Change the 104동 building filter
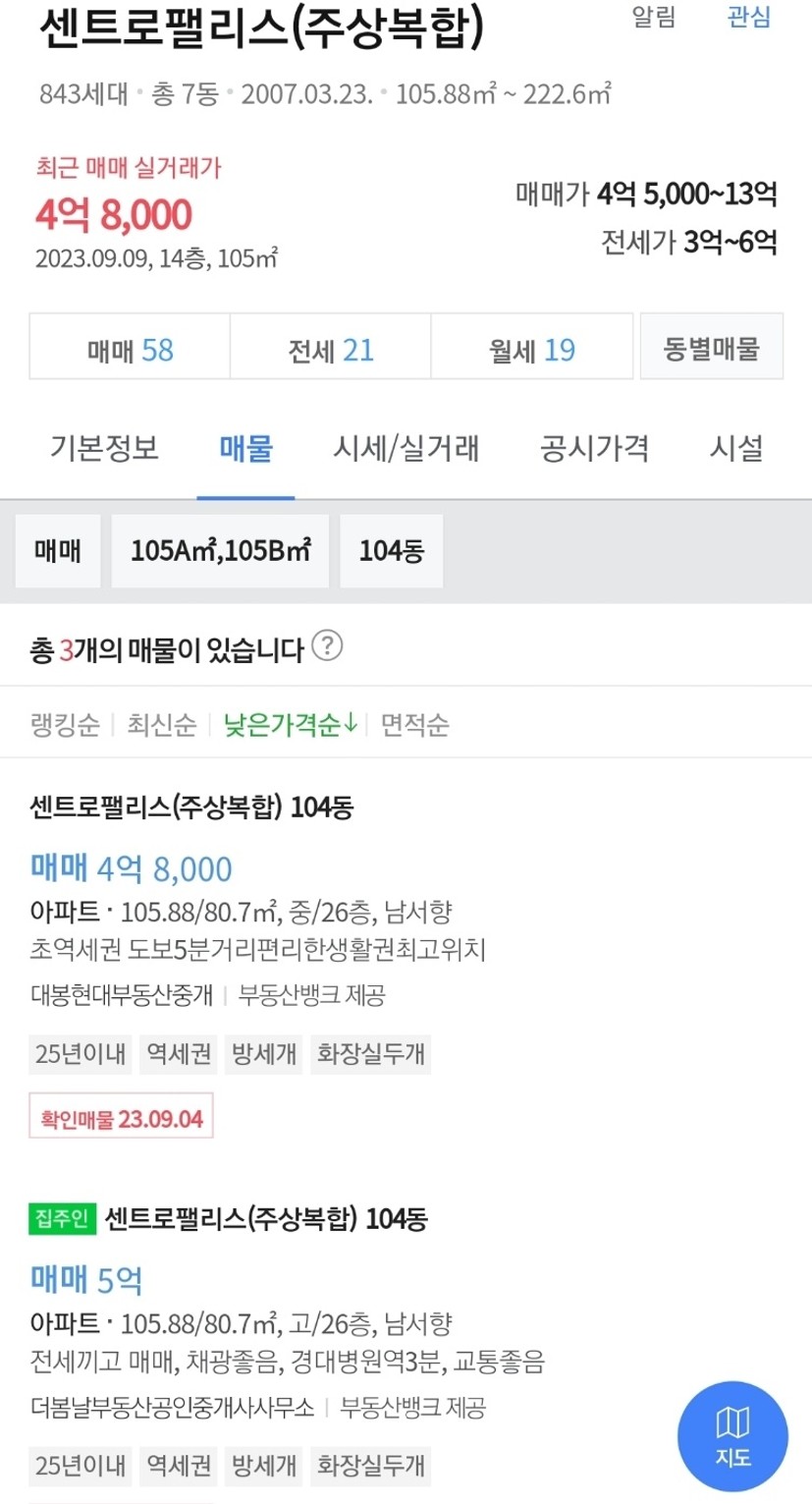Viewport: 812px width, 1504px height. (x=392, y=550)
